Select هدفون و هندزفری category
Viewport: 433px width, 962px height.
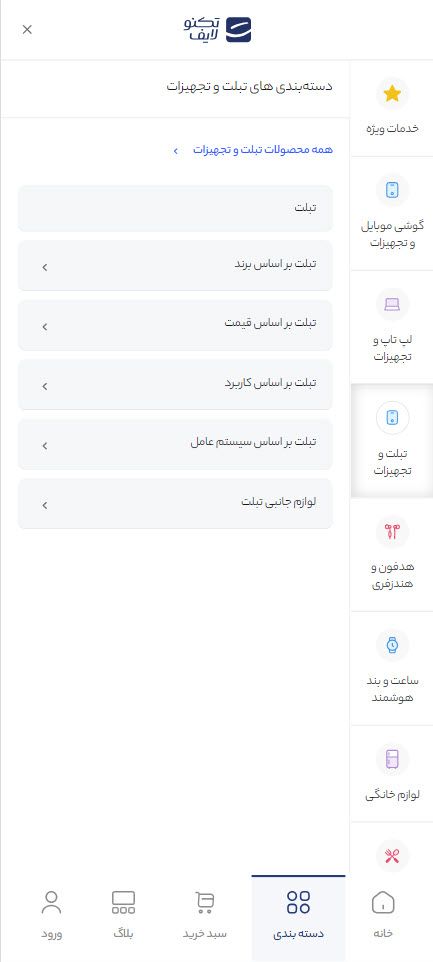pyautogui.click(x=392, y=554)
